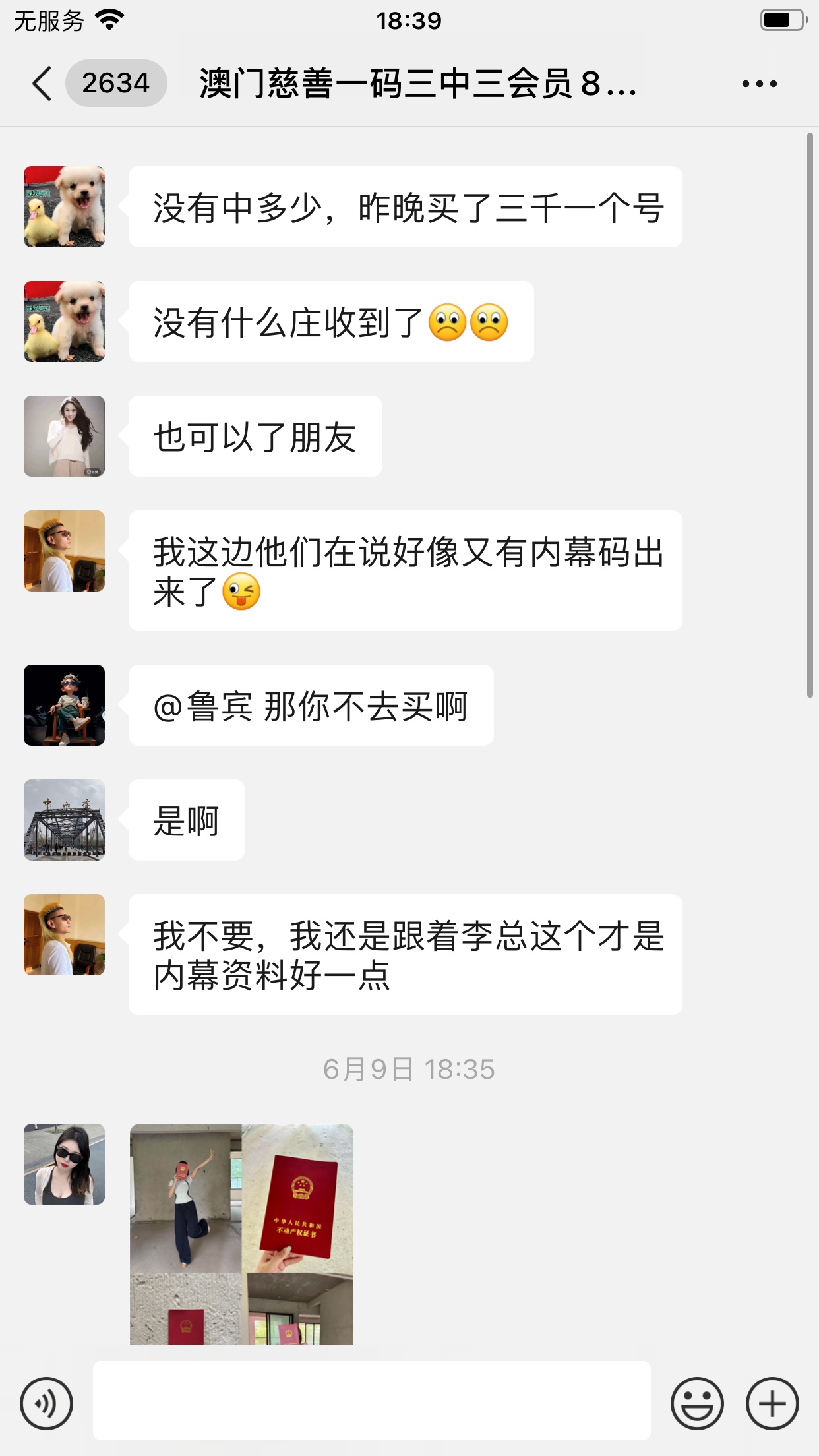The image size is (819, 1456).
Task: Open avatar of user mentioning @鲁宾
Action: click(64, 705)
